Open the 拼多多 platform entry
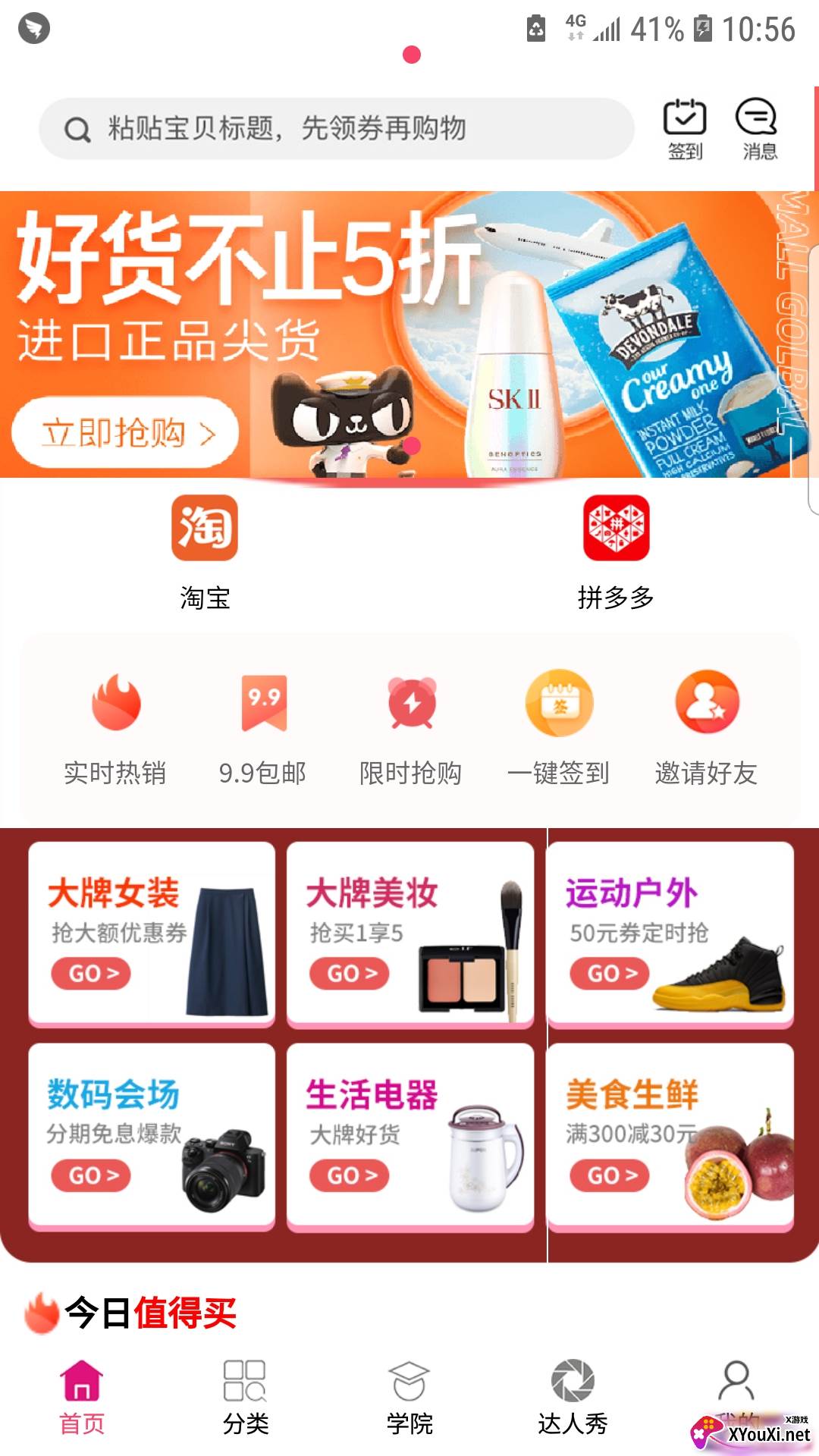The image size is (819, 1456). [x=616, y=554]
